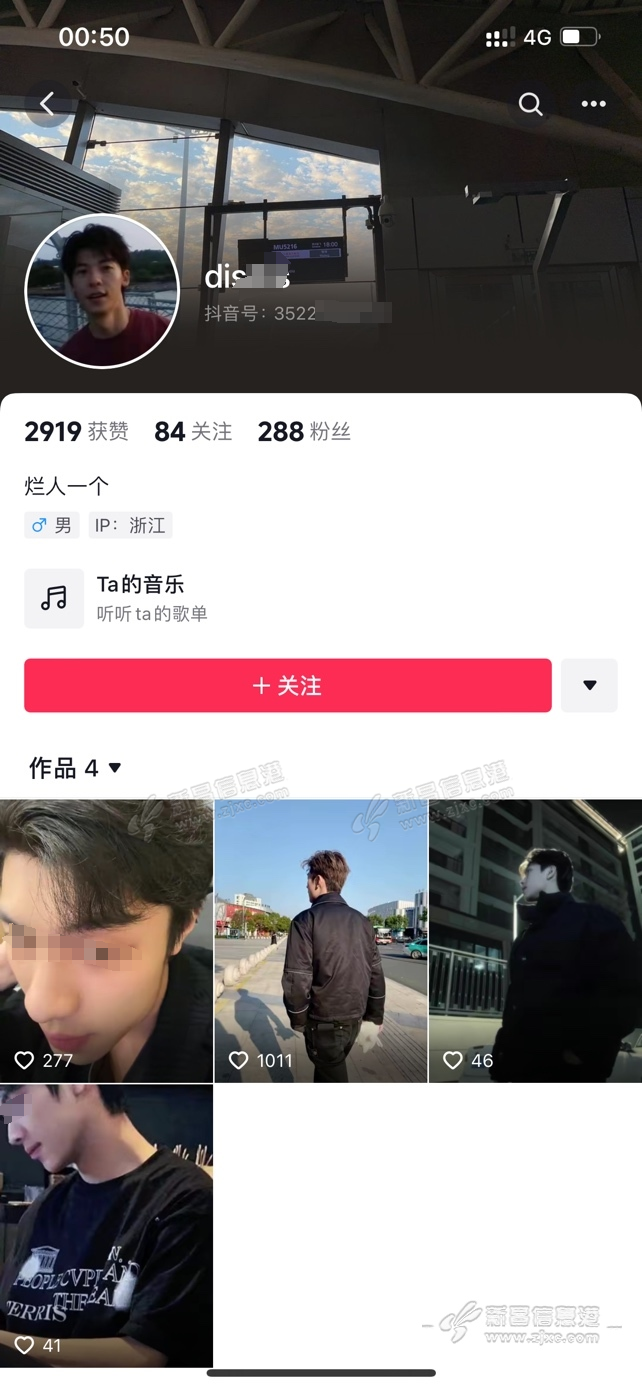
Task: Open the video with 46 likes
Action: pyautogui.click(x=535, y=940)
